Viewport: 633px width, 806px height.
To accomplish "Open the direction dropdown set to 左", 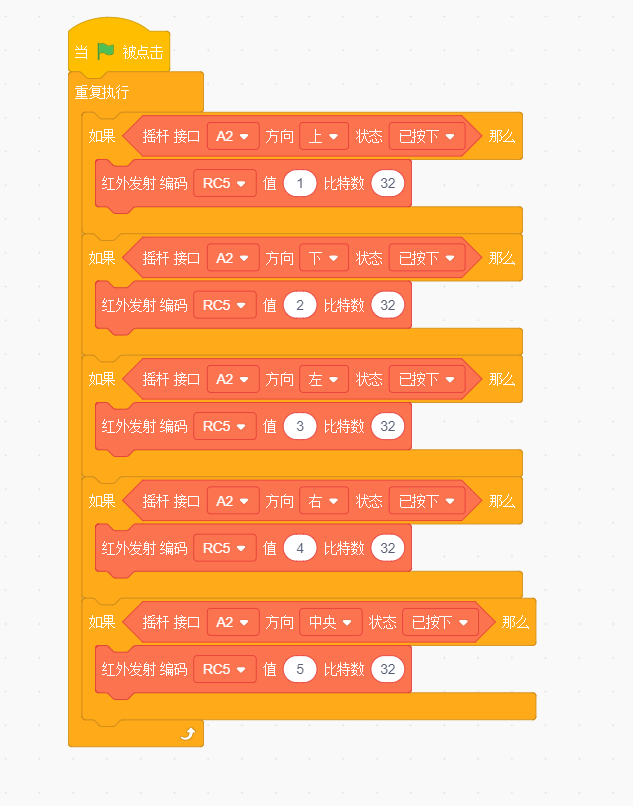I will (324, 379).
